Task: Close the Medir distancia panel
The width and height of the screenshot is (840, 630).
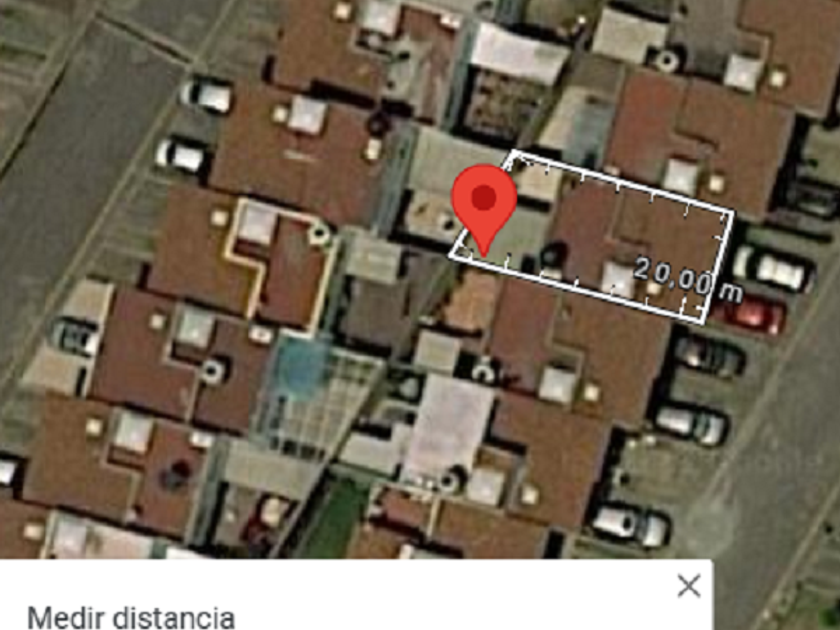Action: (688, 586)
